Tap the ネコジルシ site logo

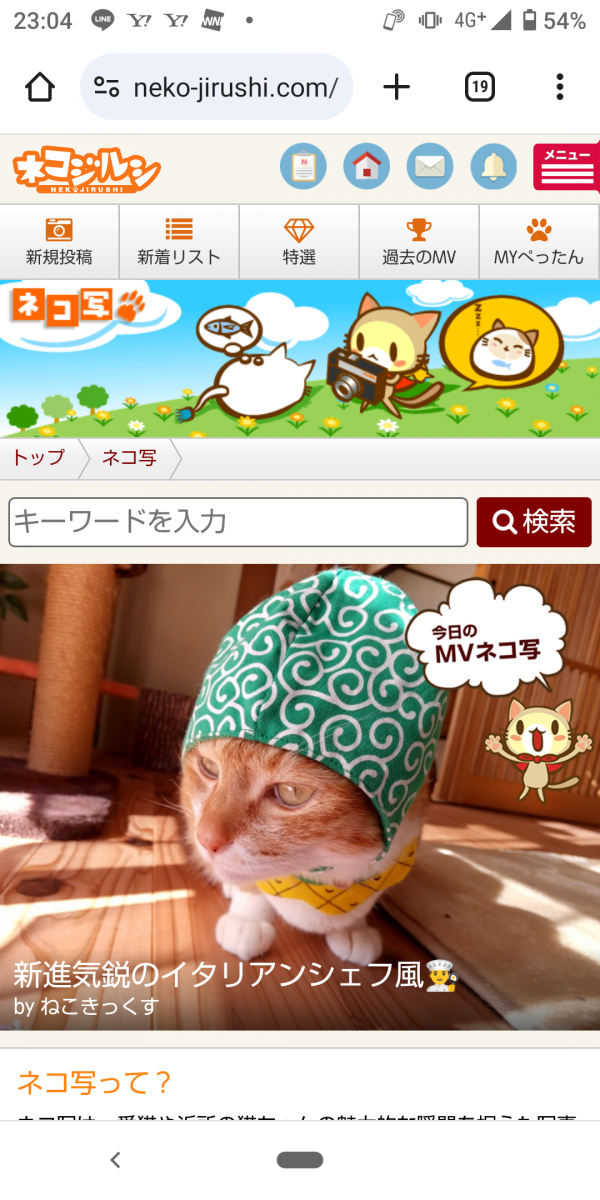click(x=87, y=170)
